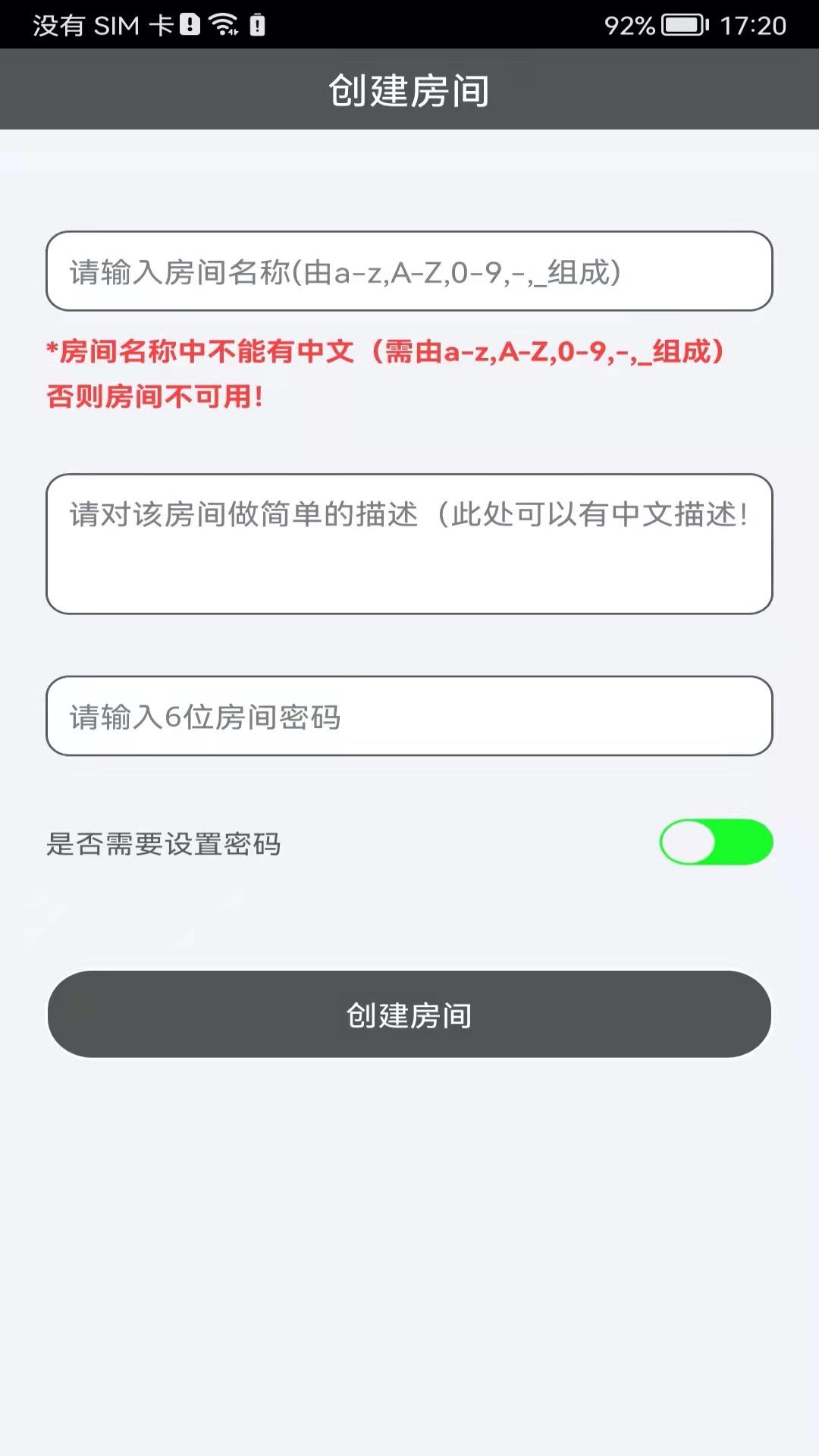
Task: Focus the room name input field
Action: point(409,271)
